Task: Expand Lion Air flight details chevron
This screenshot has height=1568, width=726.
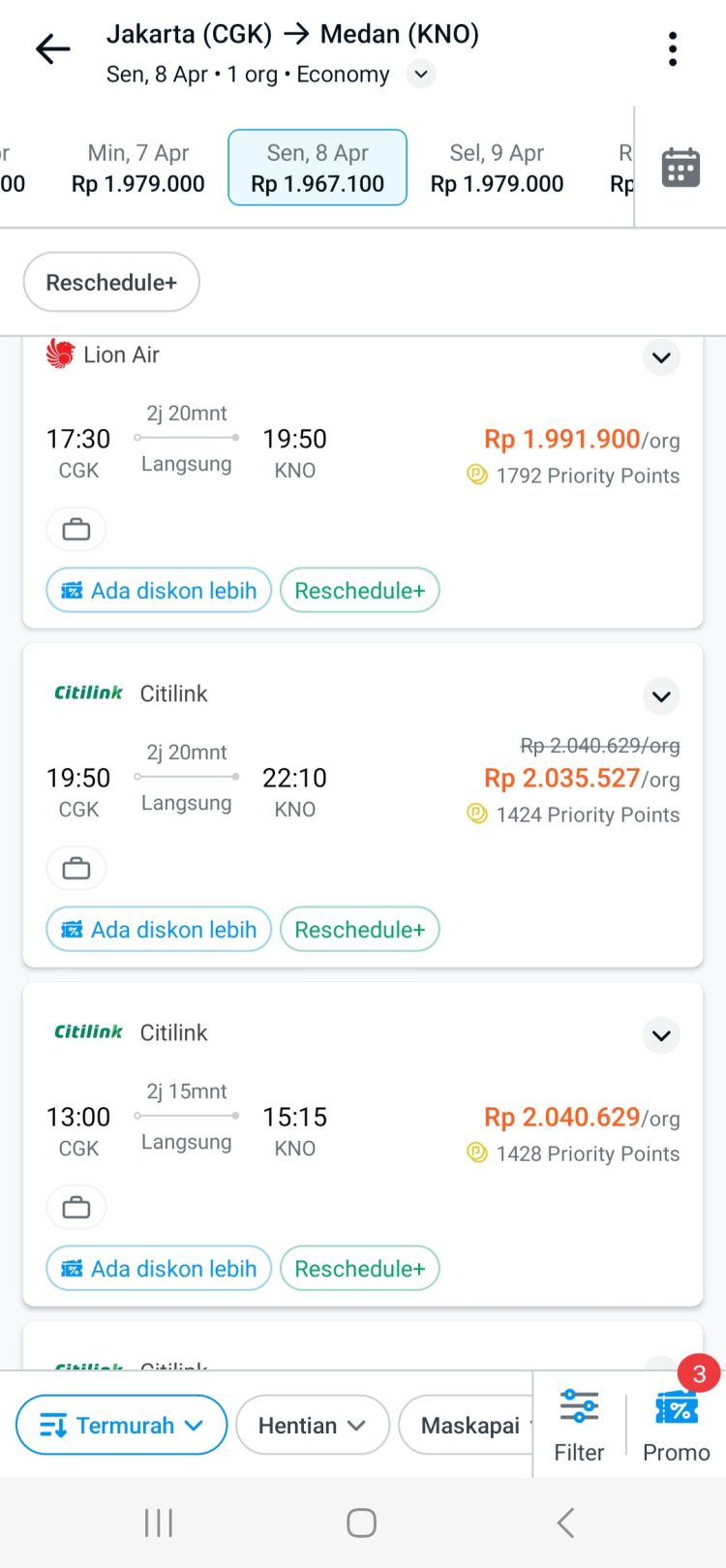Action: (x=661, y=357)
